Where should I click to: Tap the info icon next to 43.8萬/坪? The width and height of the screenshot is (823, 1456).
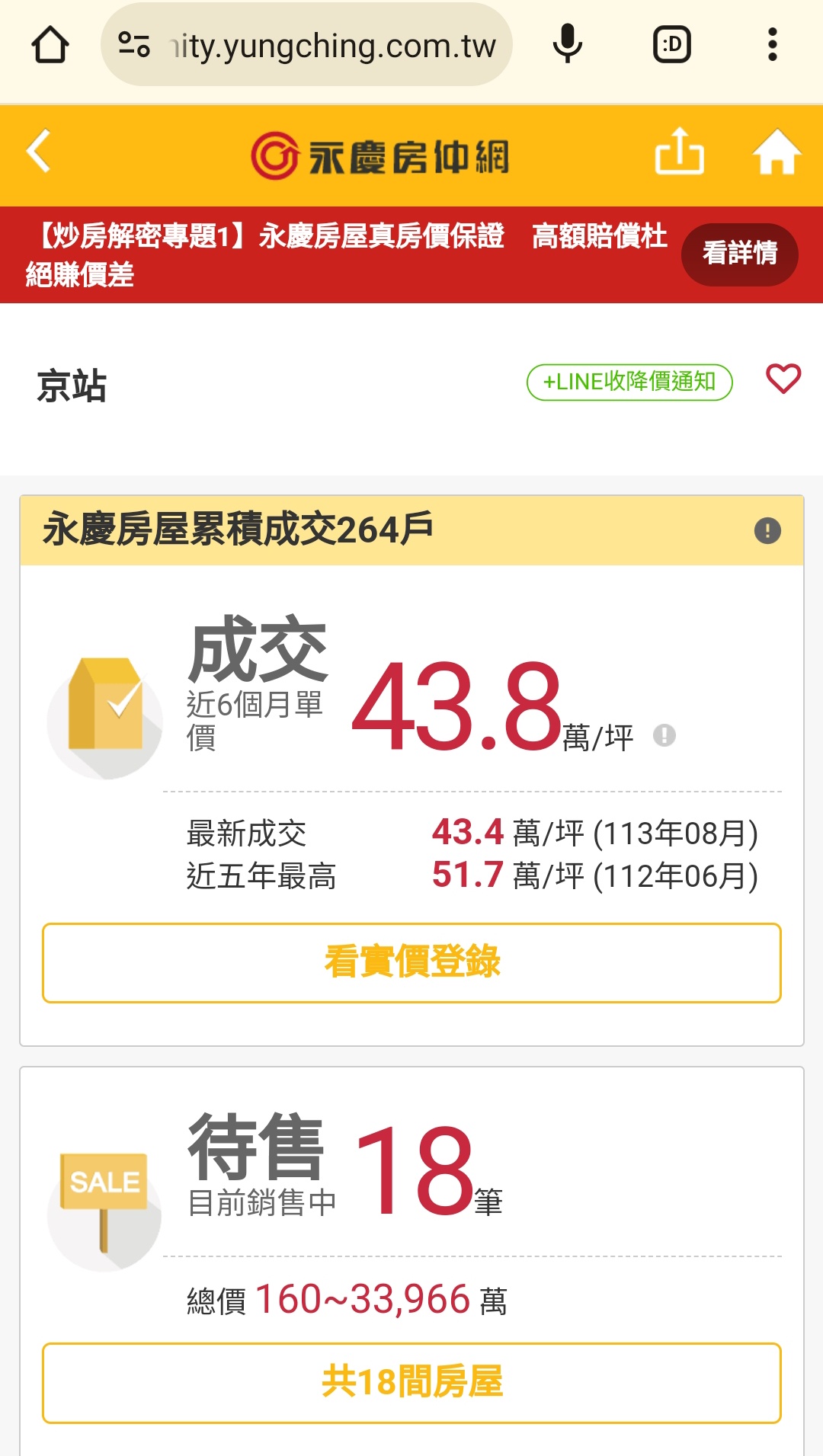pos(664,735)
